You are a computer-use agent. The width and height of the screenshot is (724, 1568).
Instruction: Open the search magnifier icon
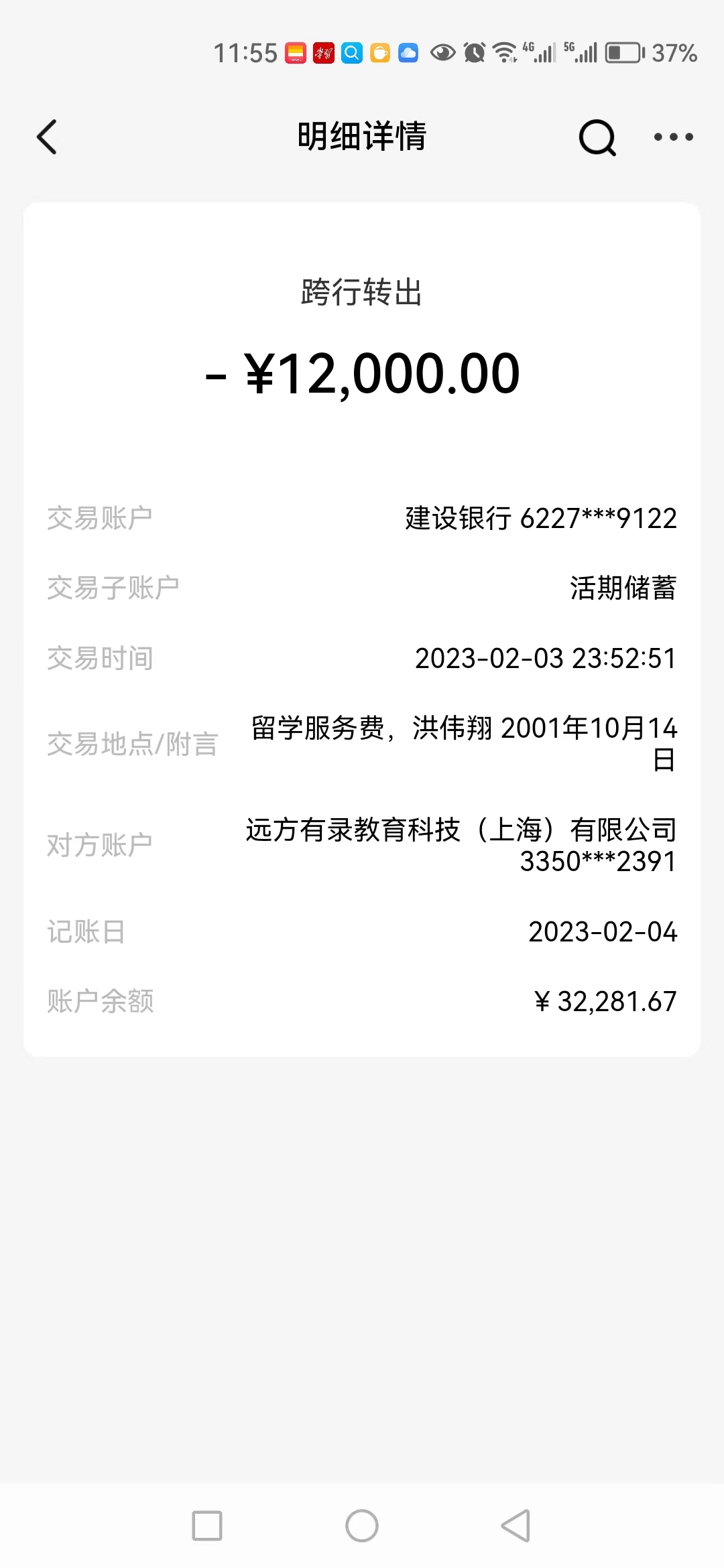597,137
